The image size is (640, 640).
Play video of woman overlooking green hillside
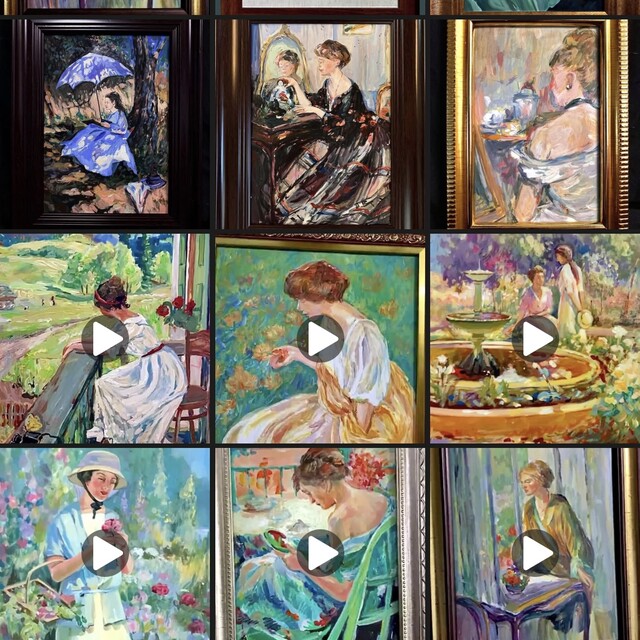pos(105,338)
